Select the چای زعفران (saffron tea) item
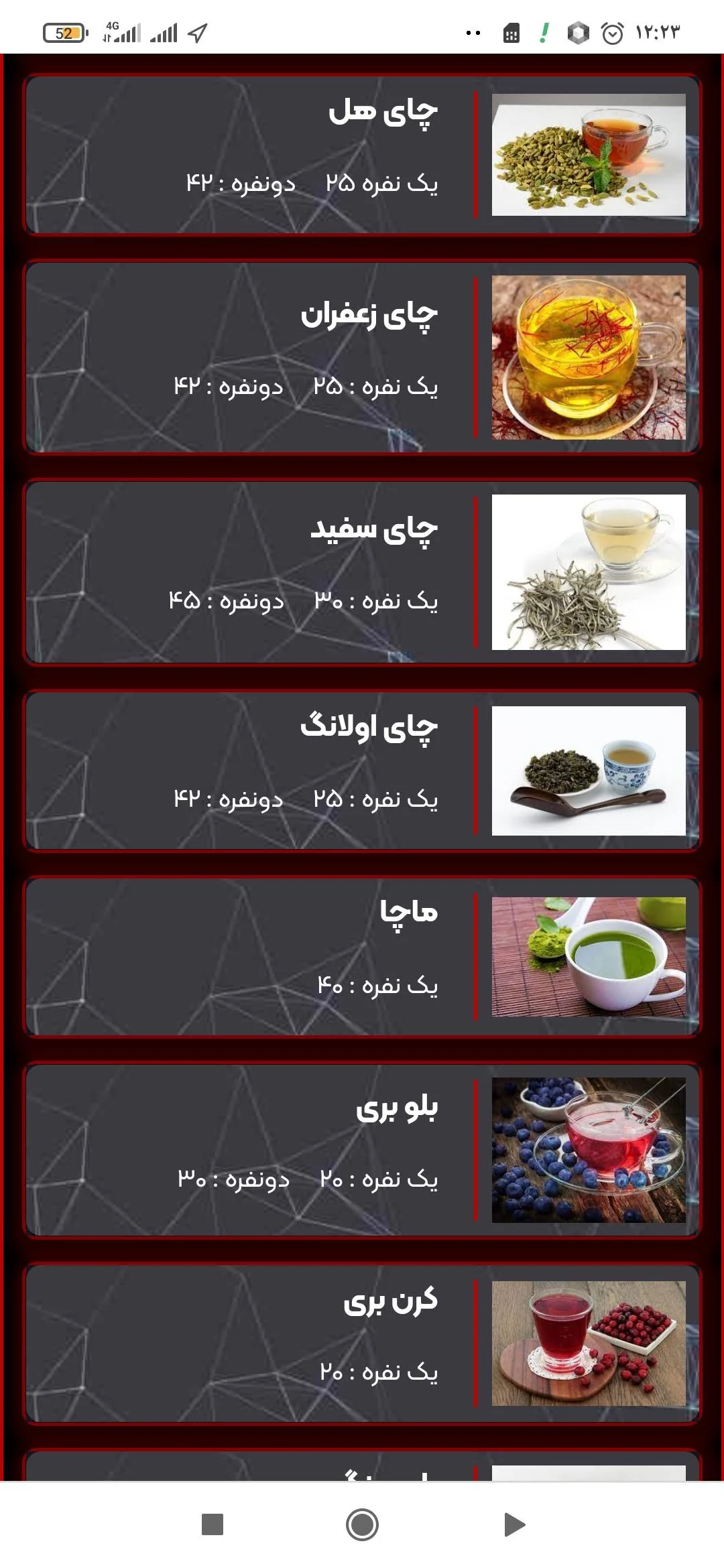Screen dimensions: 724x1568 (362, 357)
